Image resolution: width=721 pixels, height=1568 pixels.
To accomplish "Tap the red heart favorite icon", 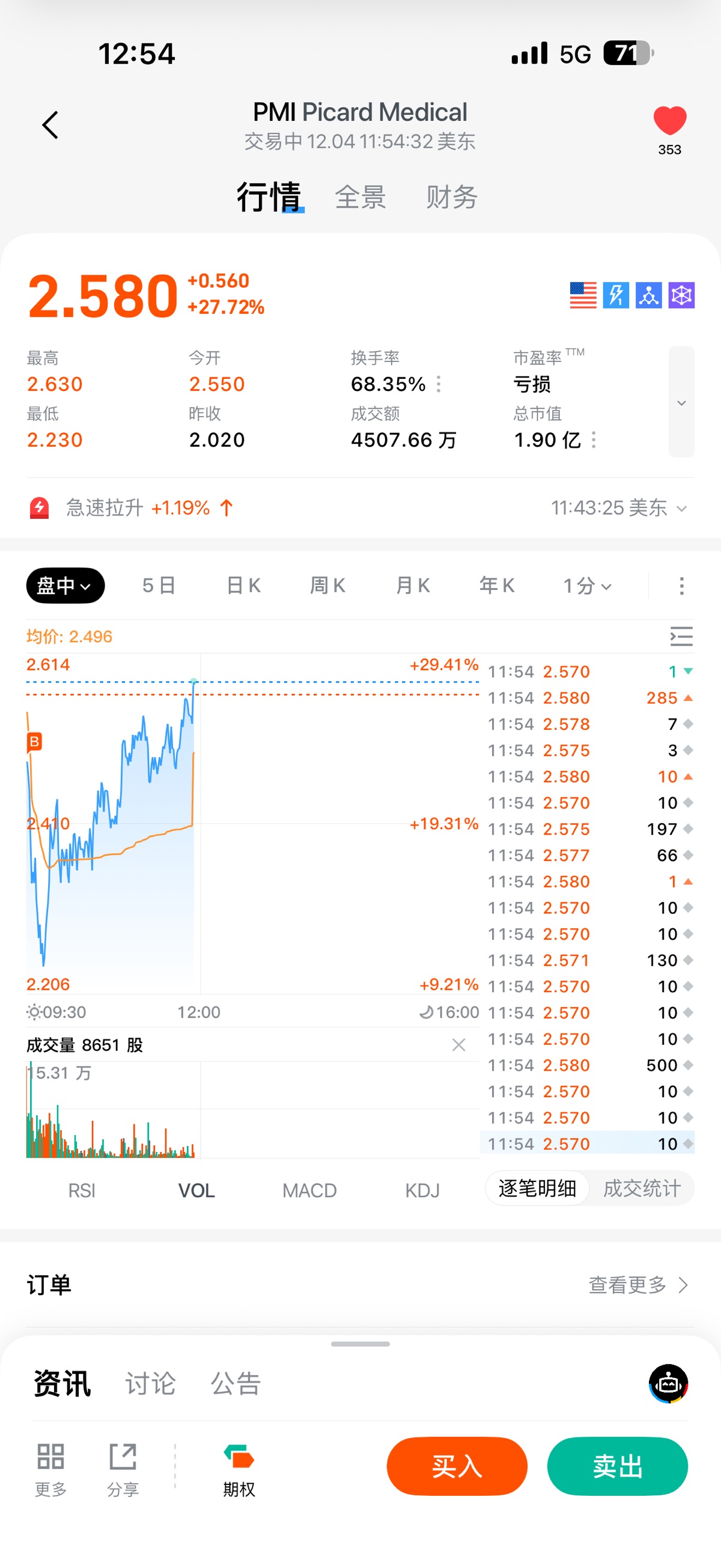I will tap(669, 120).
